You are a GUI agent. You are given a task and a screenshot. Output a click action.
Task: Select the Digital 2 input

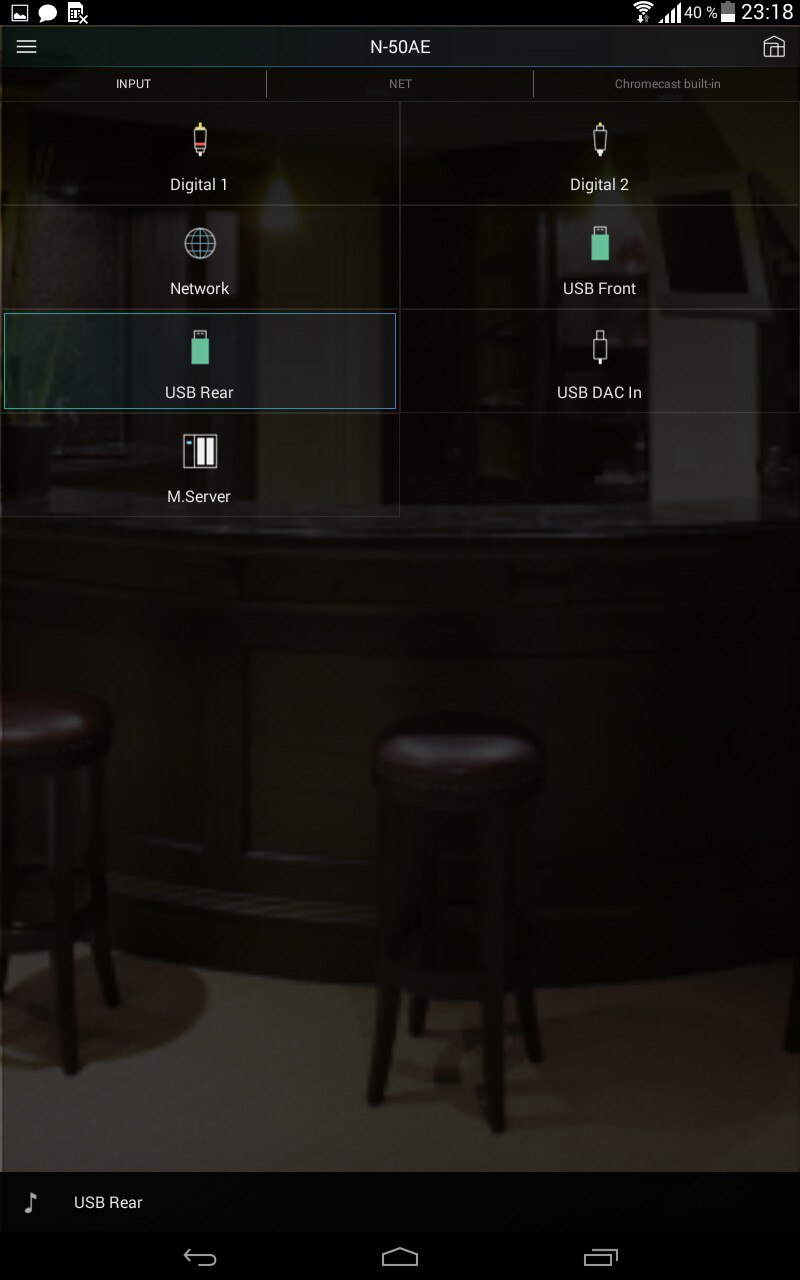(600, 154)
